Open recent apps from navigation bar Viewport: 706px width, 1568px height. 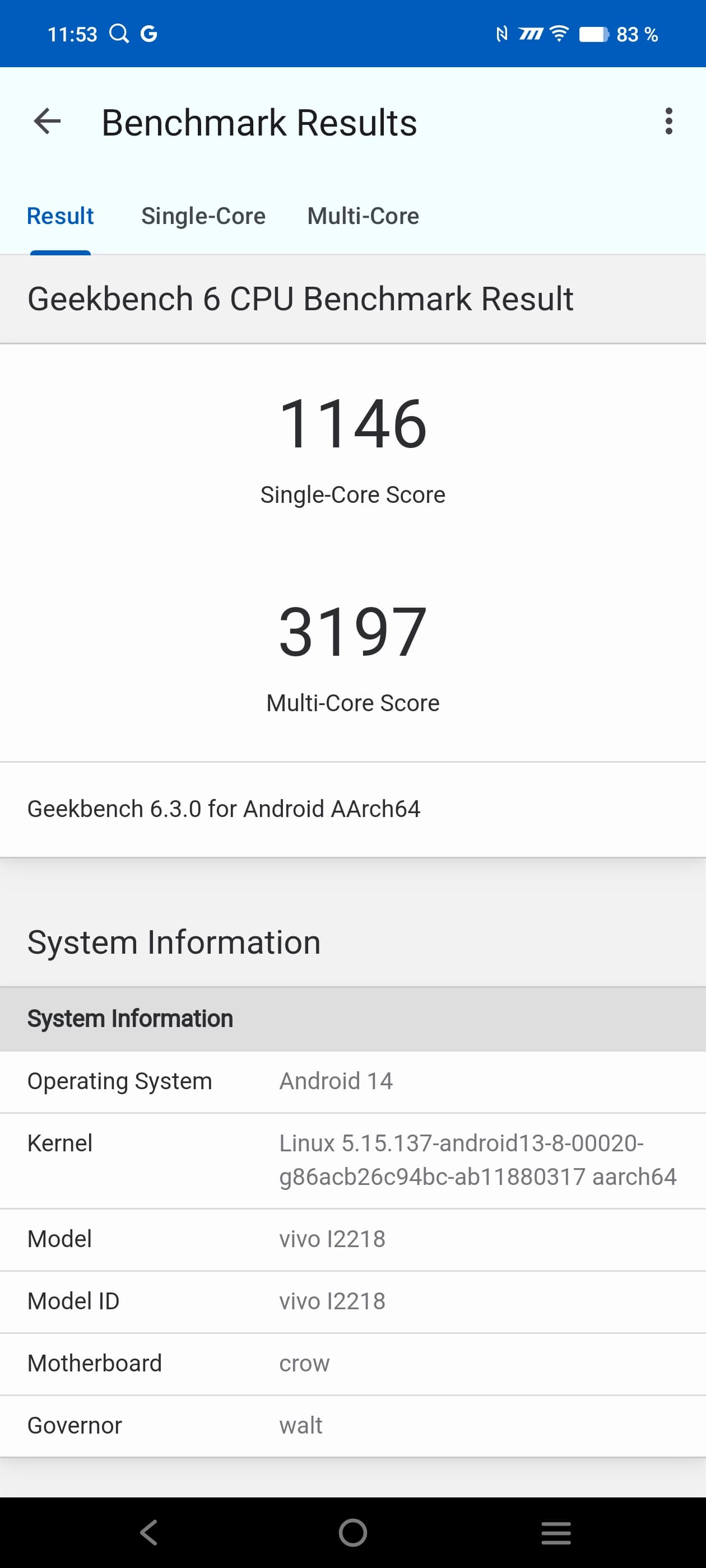point(555,1532)
